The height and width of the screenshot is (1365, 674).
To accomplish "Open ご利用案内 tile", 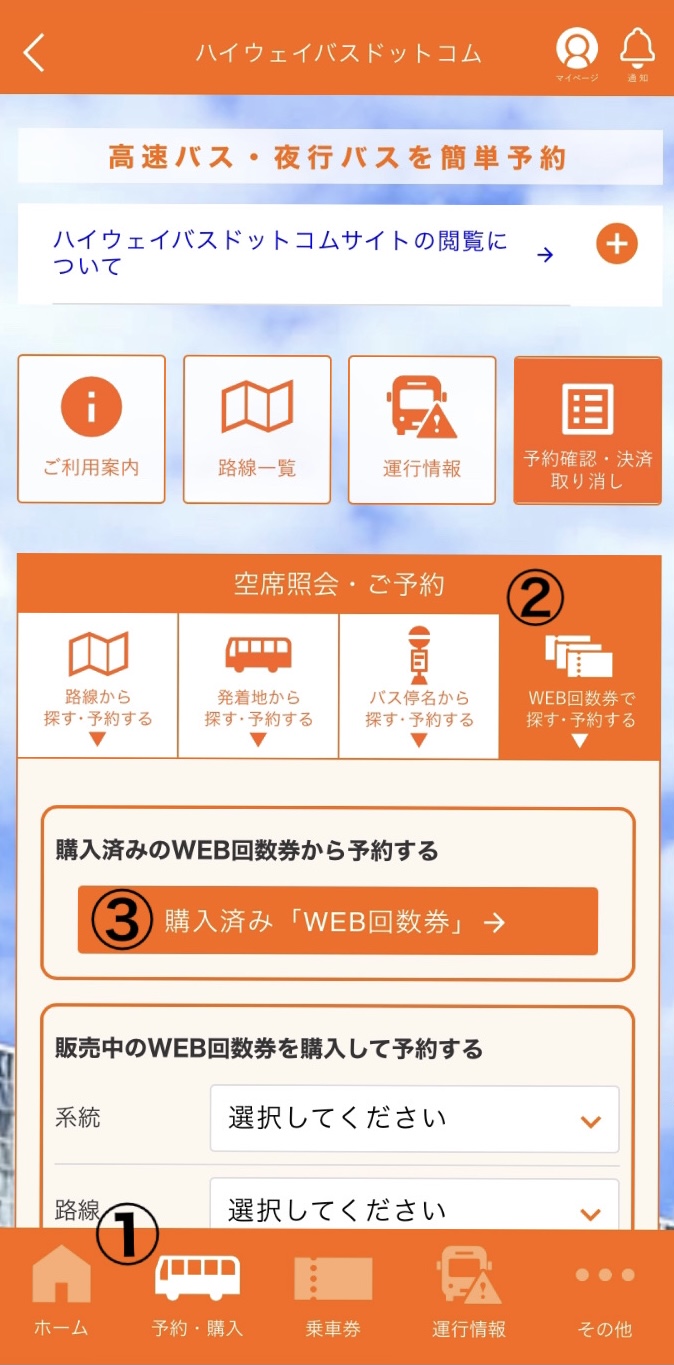I will pos(91,429).
